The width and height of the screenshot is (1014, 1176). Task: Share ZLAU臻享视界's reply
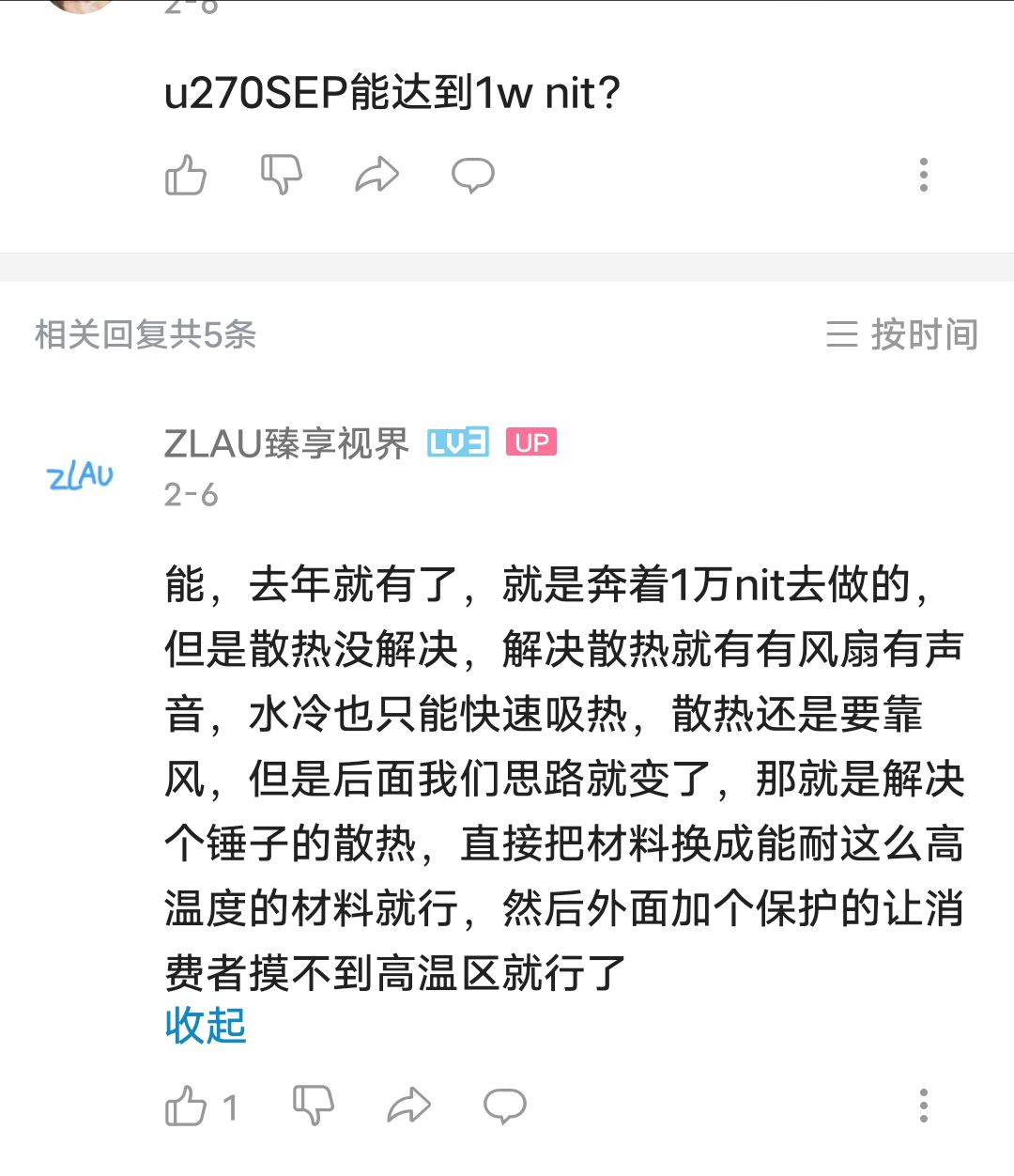pyautogui.click(x=410, y=1106)
